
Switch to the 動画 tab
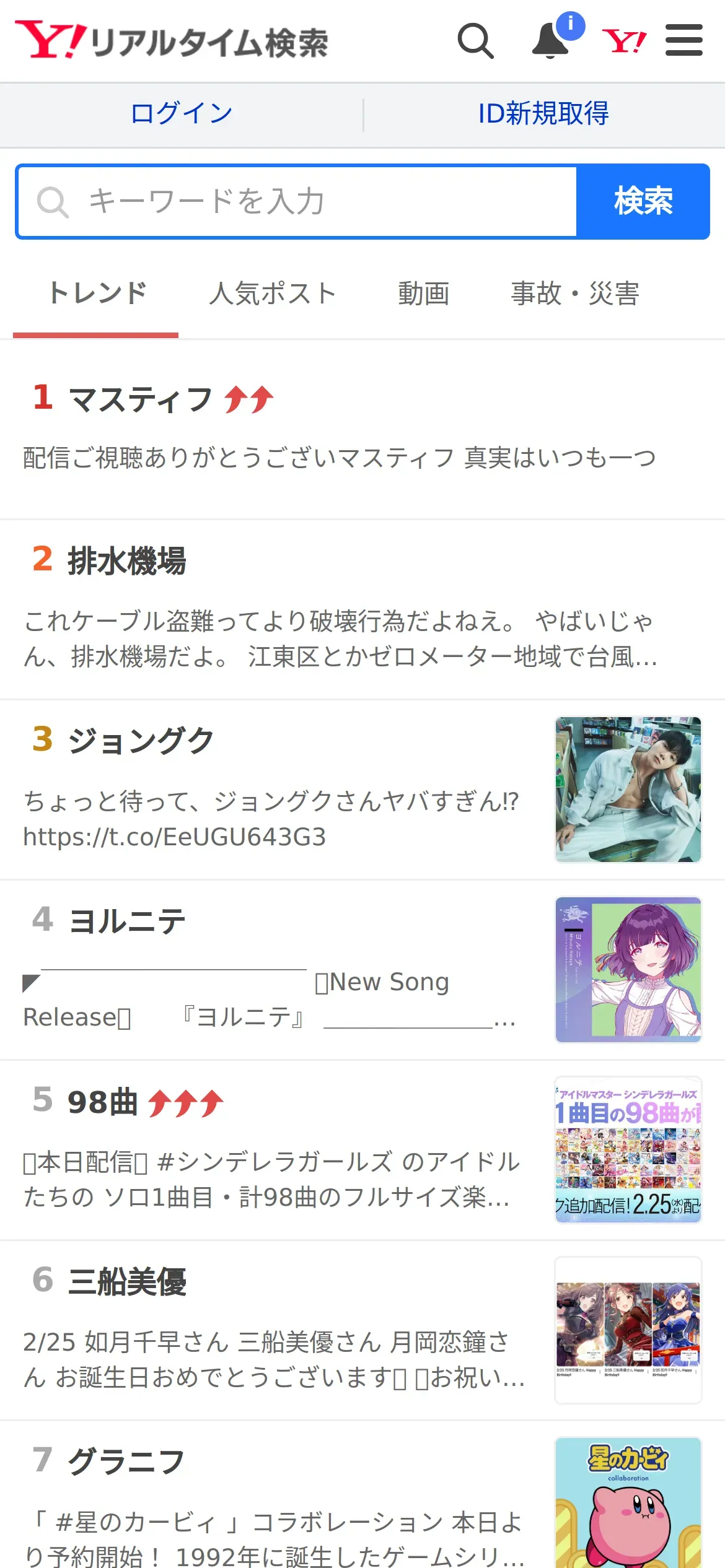(423, 294)
